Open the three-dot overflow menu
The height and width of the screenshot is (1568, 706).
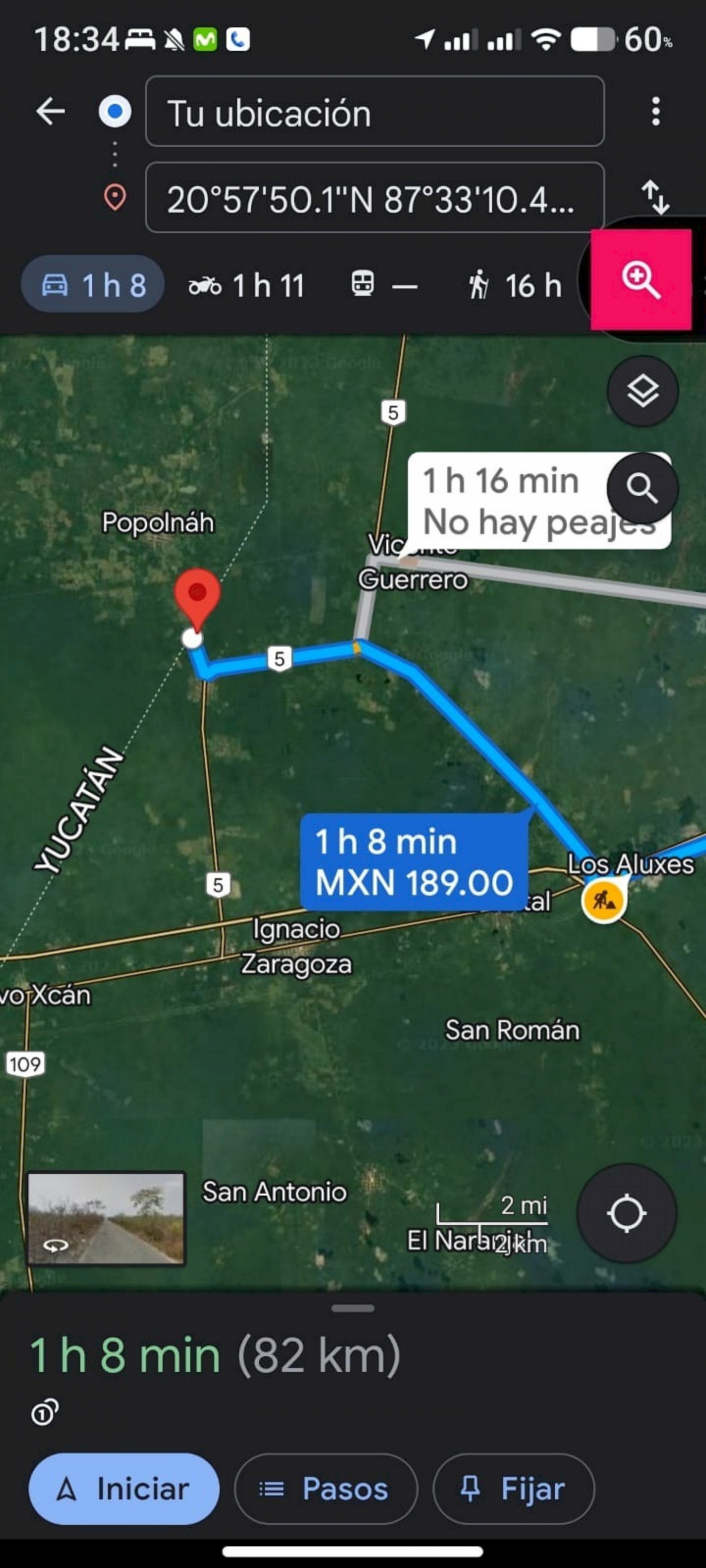coord(656,112)
